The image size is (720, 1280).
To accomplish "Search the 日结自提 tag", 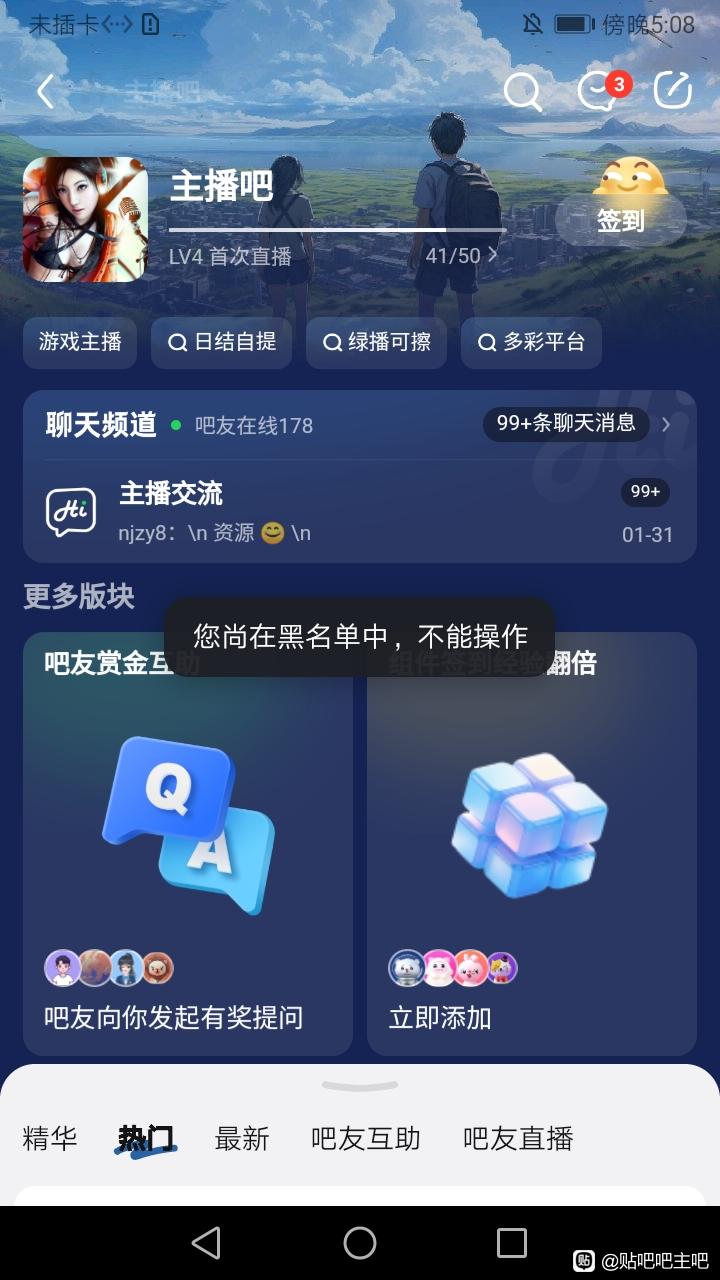I will 222,342.
